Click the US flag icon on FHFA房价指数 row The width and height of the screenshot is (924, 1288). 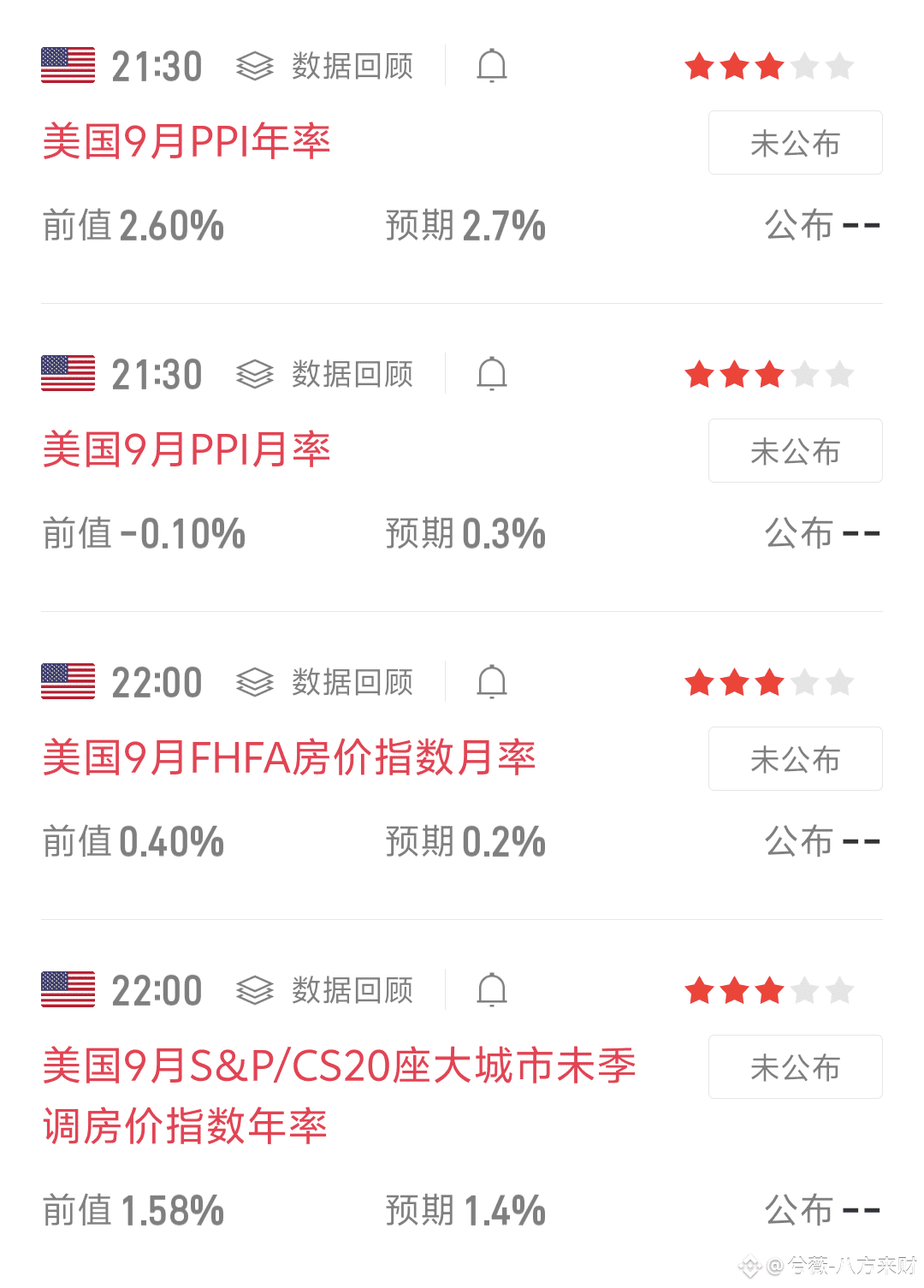tap(68, 682)
